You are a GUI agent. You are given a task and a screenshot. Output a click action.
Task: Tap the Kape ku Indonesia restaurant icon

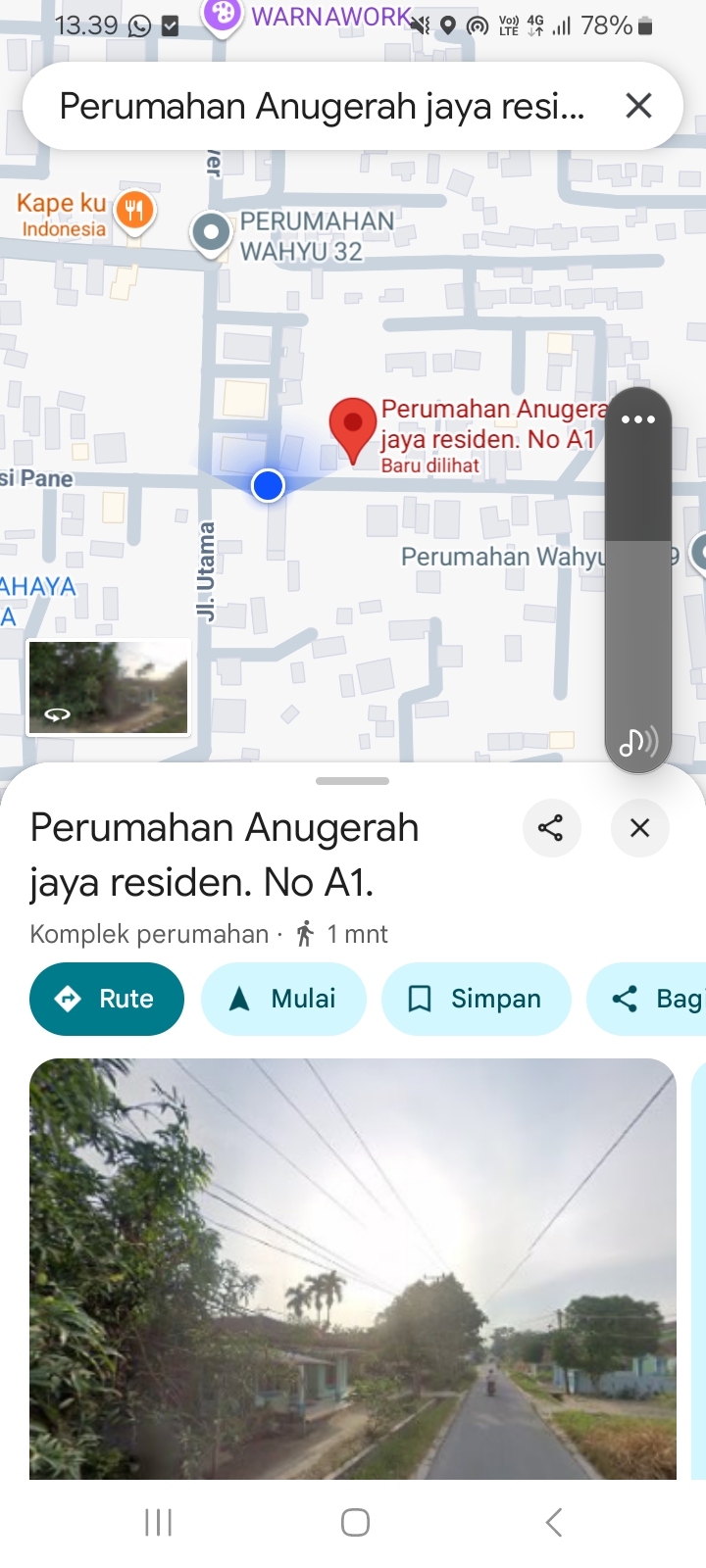pyautogui.click(x=134, y=211)
